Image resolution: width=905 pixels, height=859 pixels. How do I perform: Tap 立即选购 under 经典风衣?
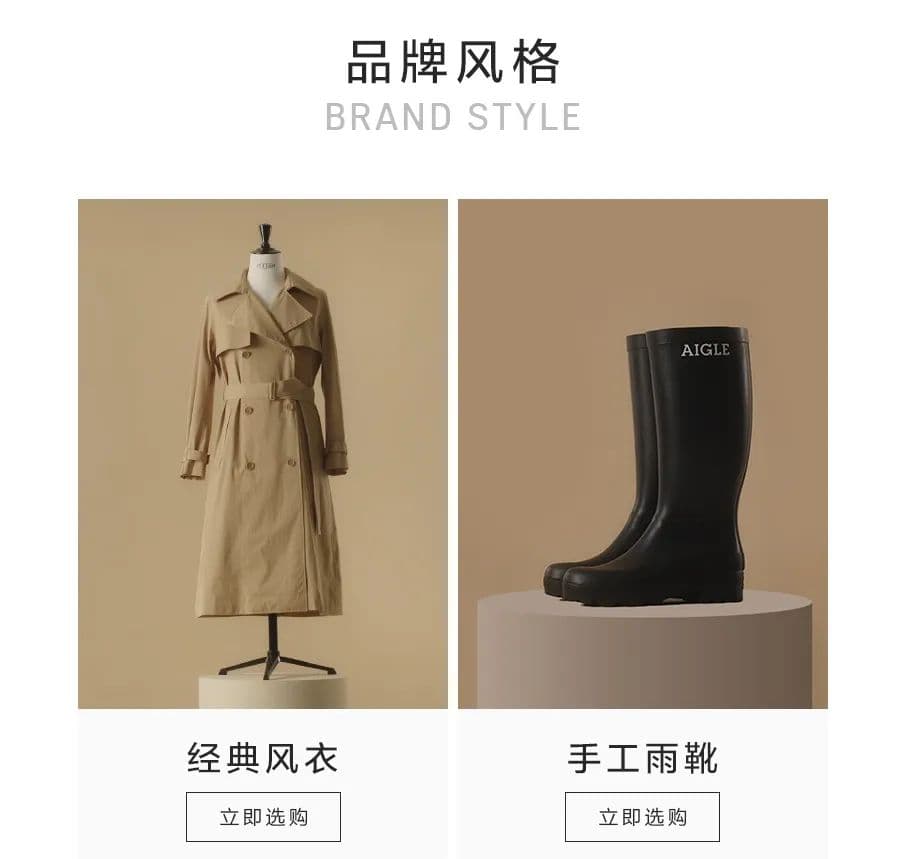click(x=263, y=817)
